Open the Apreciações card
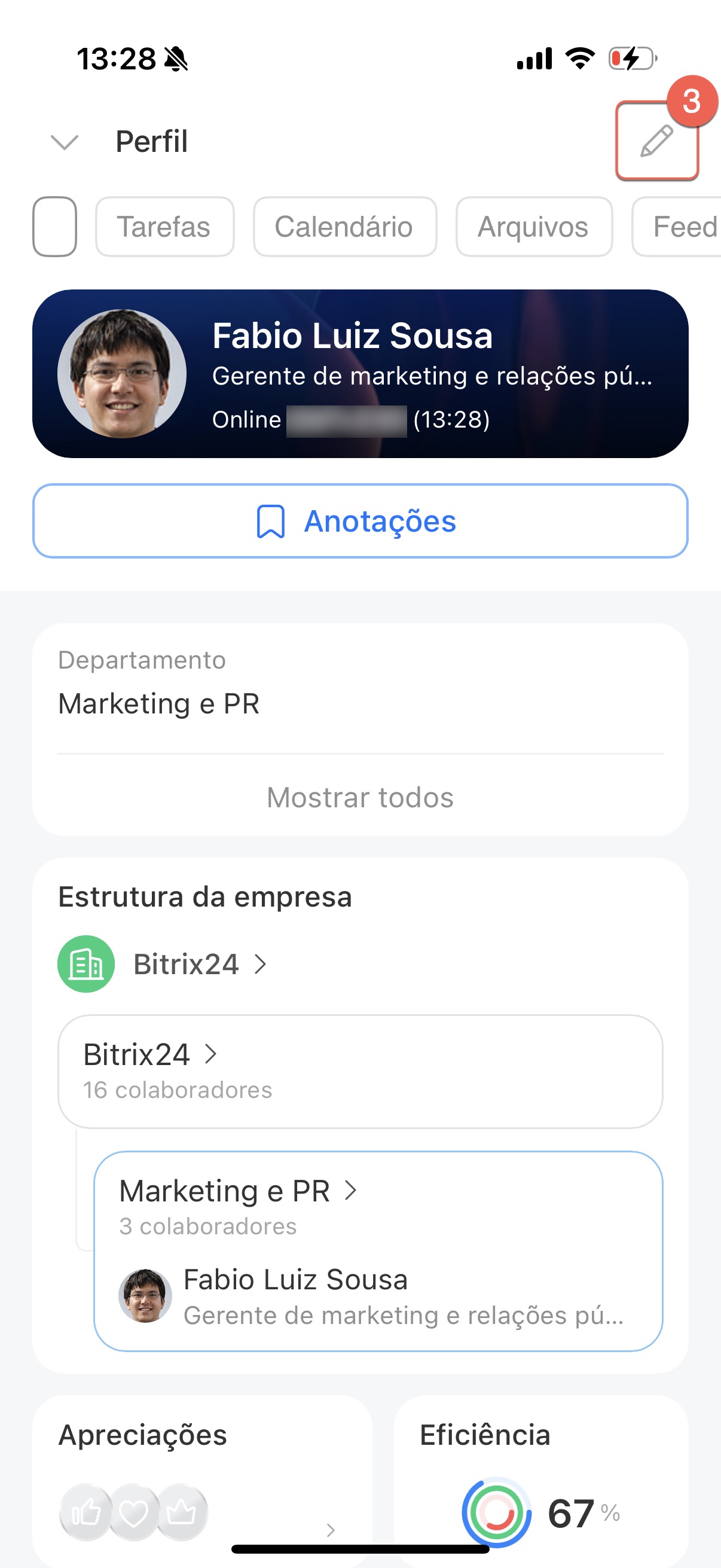This screenshot has width=721, height=1568. pyautogui.click(x=202, y=1479)
